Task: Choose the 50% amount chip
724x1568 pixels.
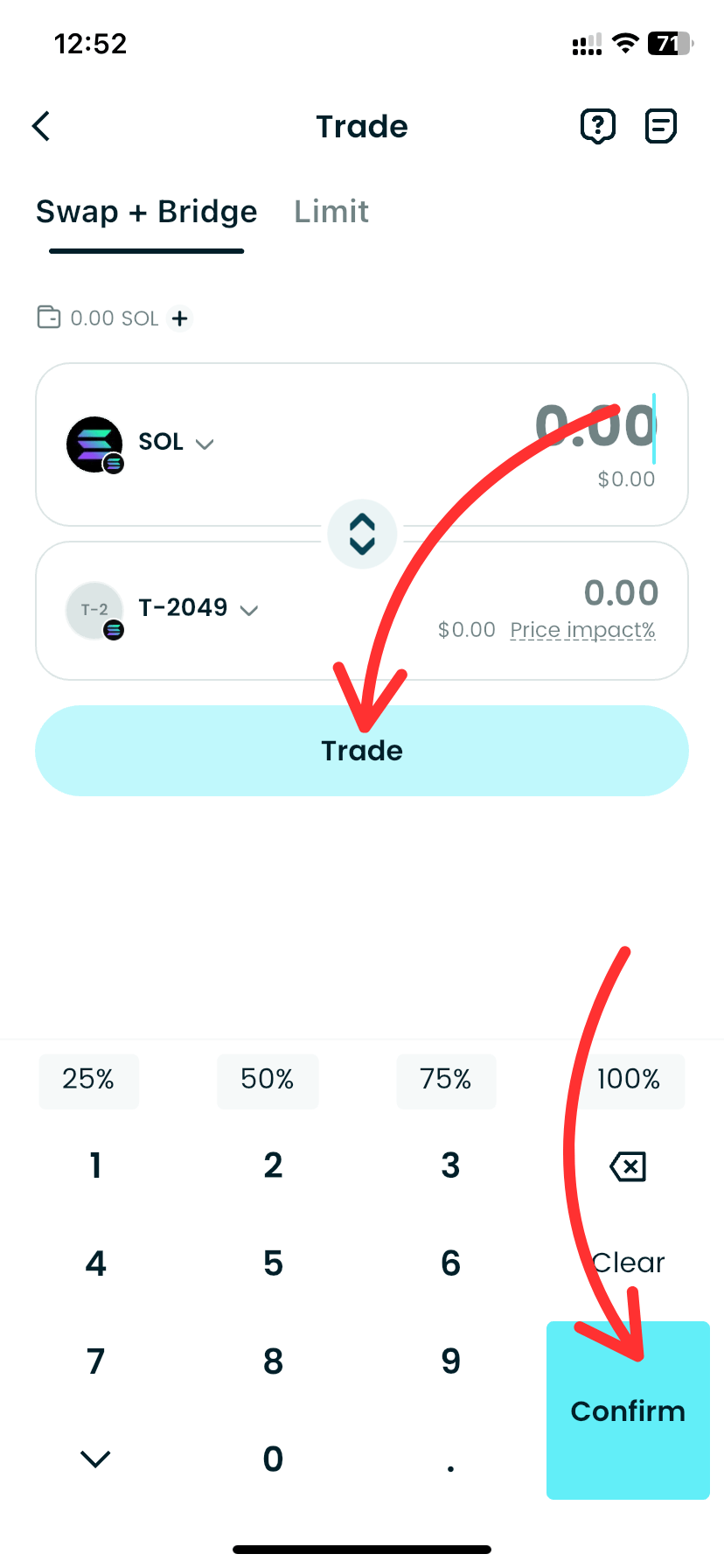Action: [268, 1080]
